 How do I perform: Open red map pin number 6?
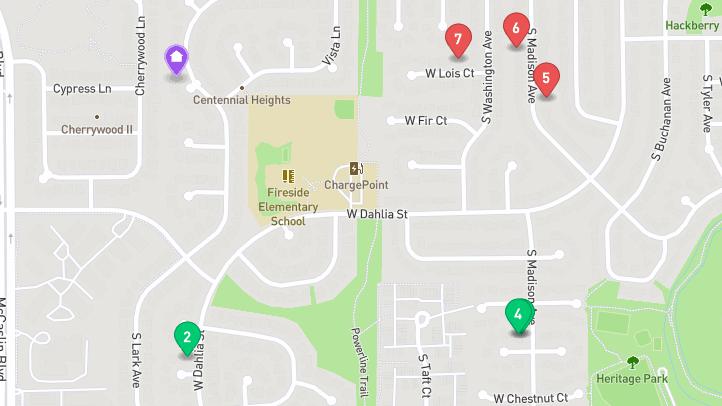(x=516, y=29)
